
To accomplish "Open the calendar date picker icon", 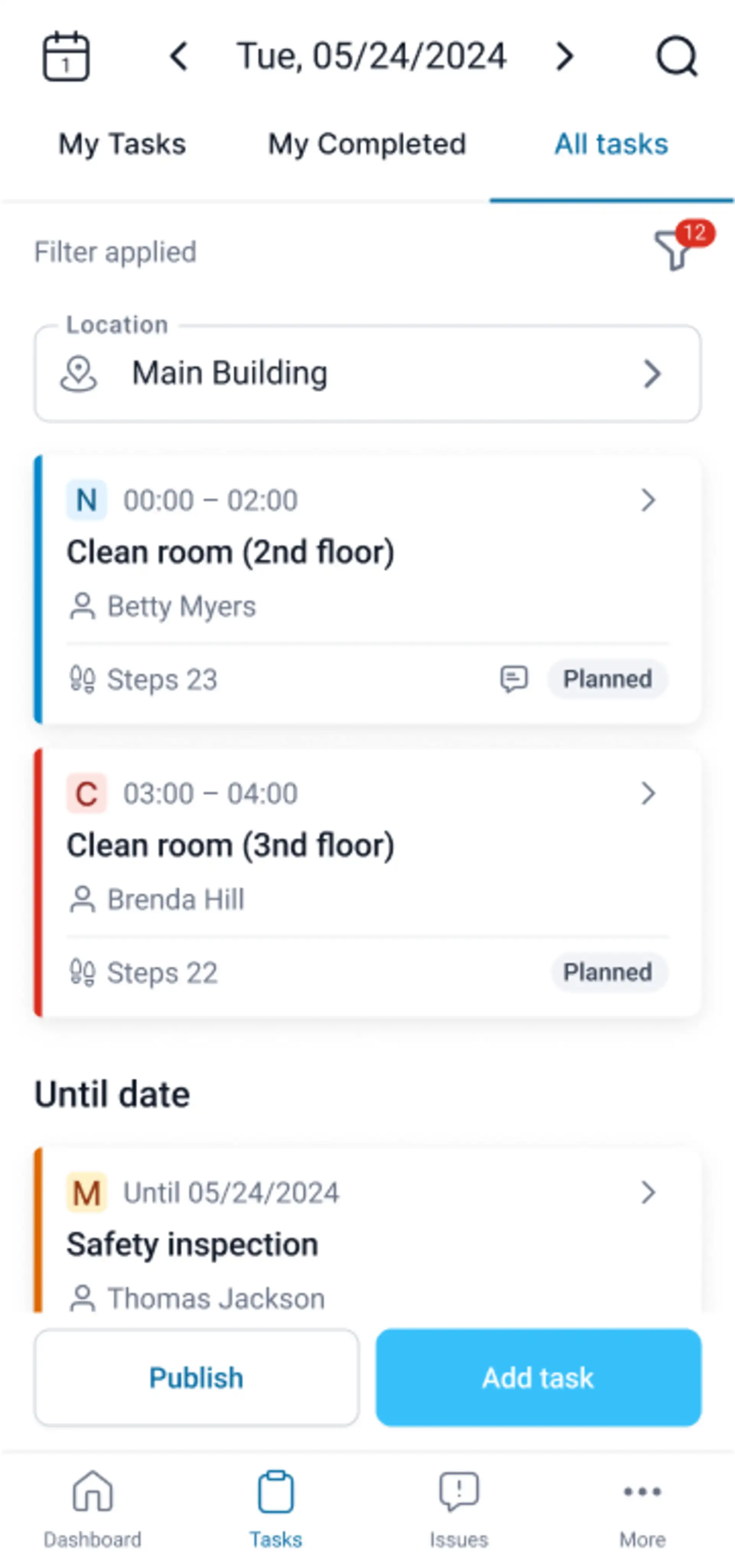I will [66, 57].
